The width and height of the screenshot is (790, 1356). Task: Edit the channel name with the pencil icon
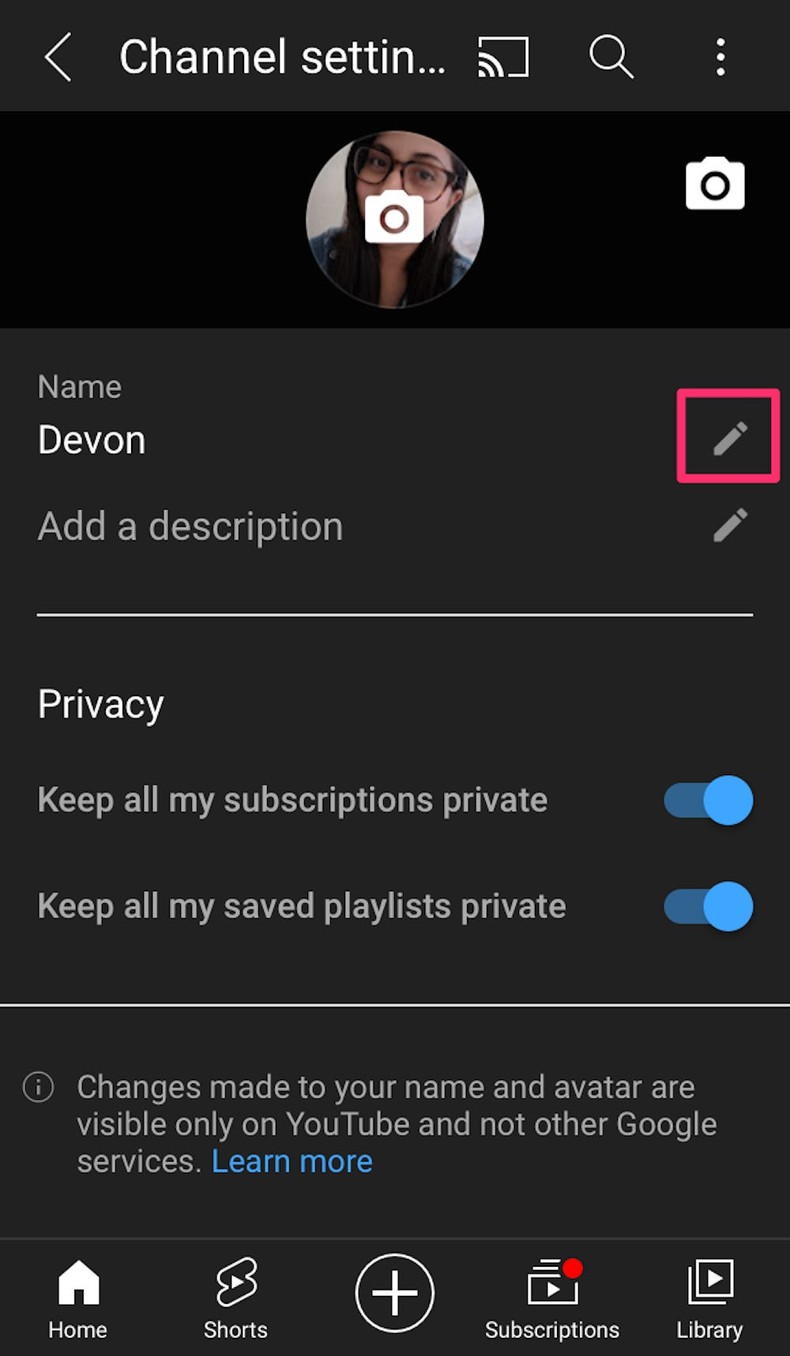[x=729, y=435]
